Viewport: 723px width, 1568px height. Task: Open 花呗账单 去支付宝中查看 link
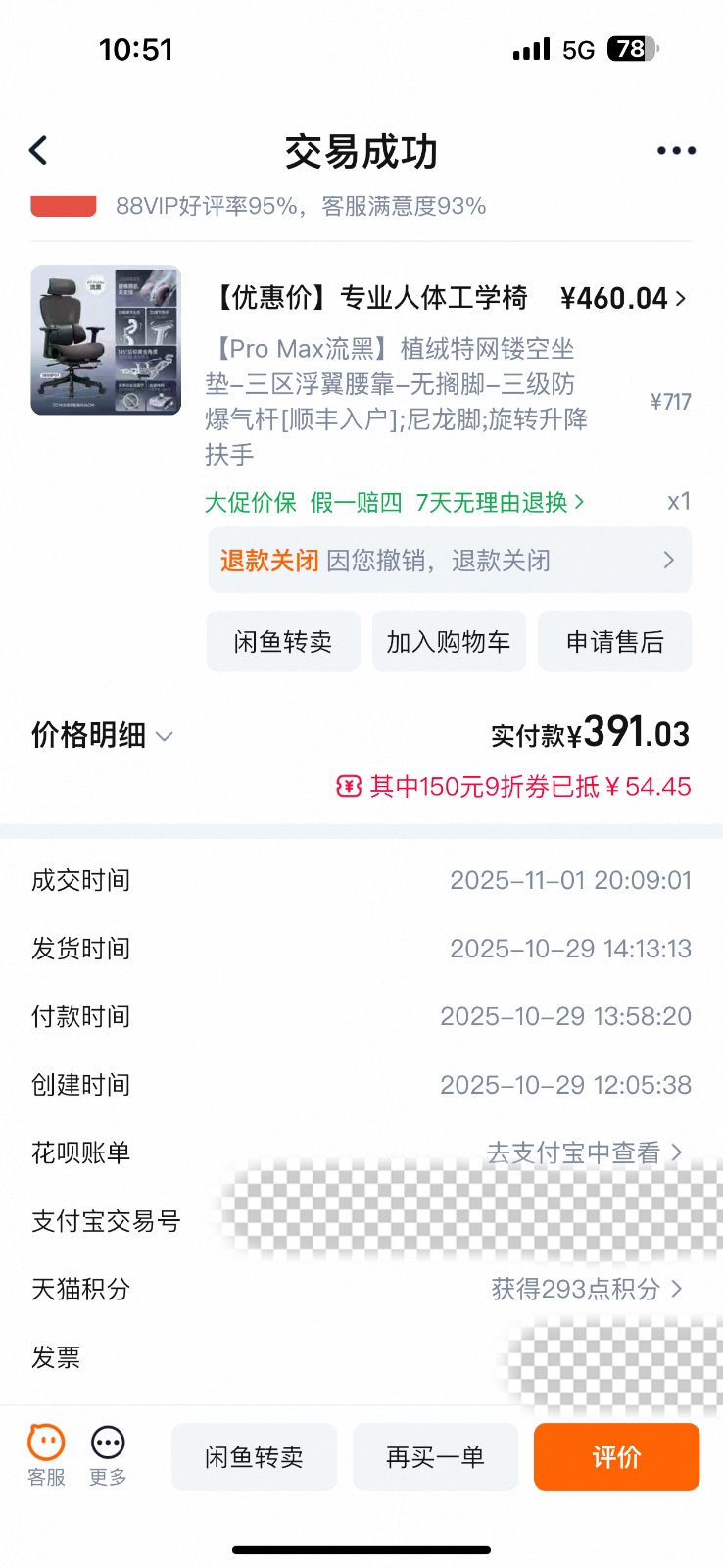[584, 1152]
